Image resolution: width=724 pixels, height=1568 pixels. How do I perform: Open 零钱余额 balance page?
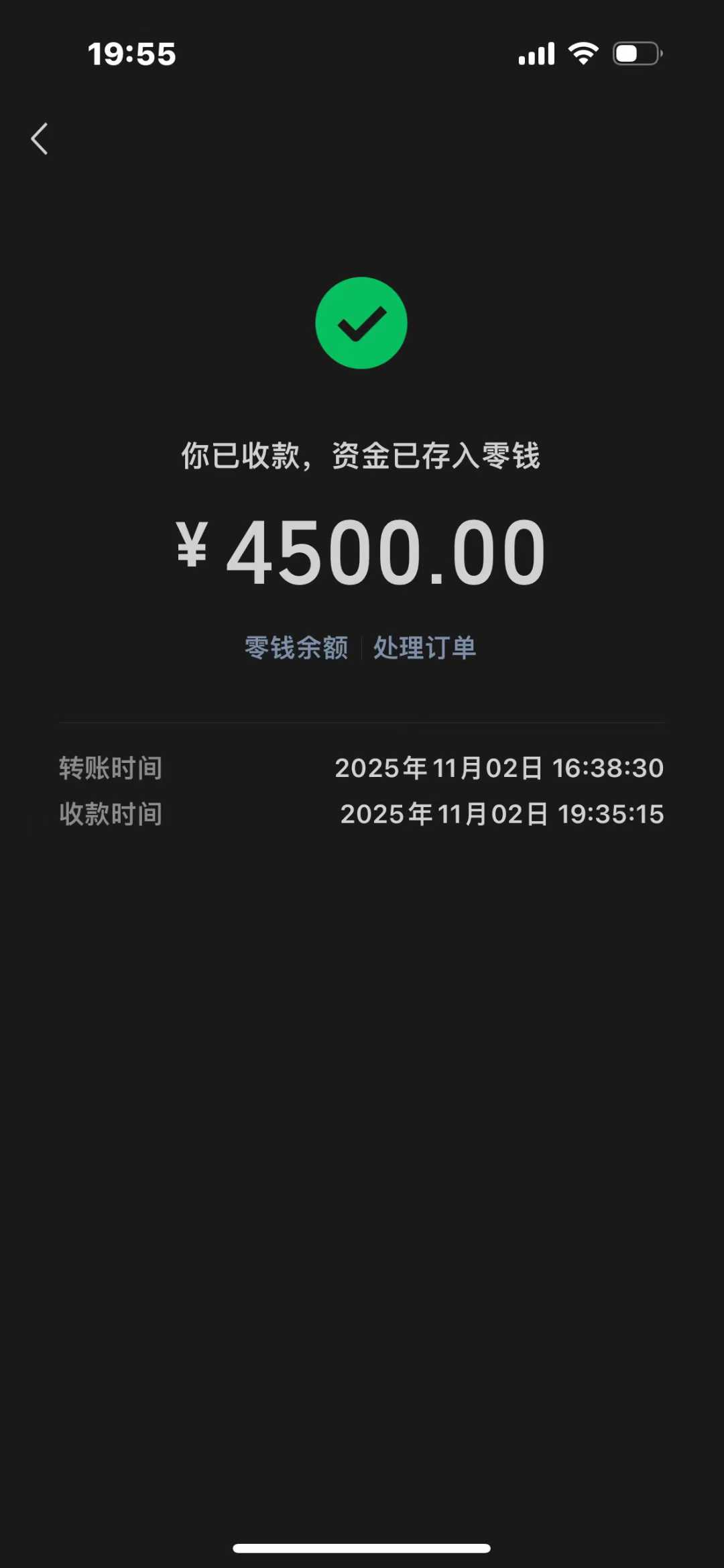(x=297, y=648)
